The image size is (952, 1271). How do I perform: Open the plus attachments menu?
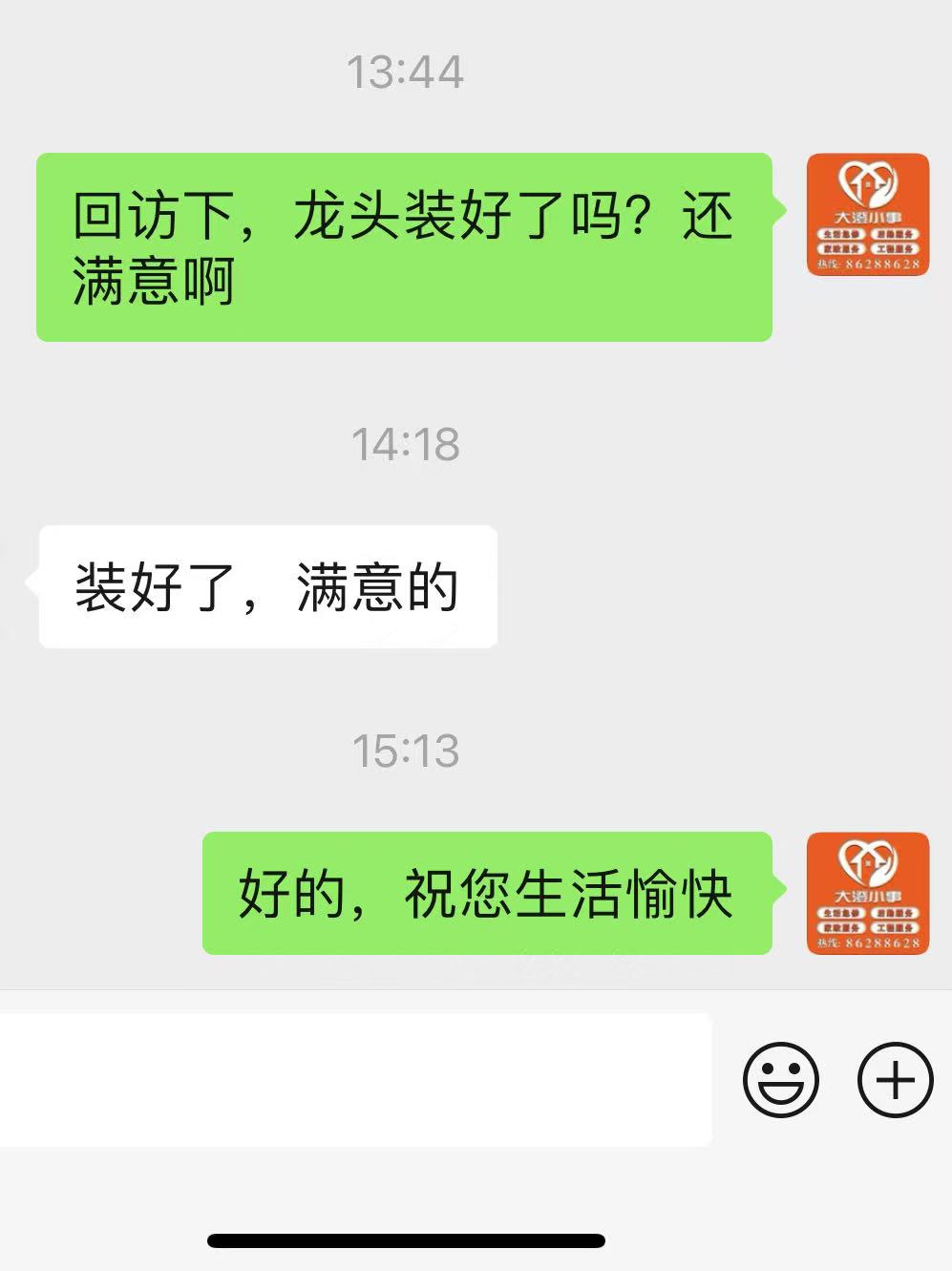(x=895, y=1080)
